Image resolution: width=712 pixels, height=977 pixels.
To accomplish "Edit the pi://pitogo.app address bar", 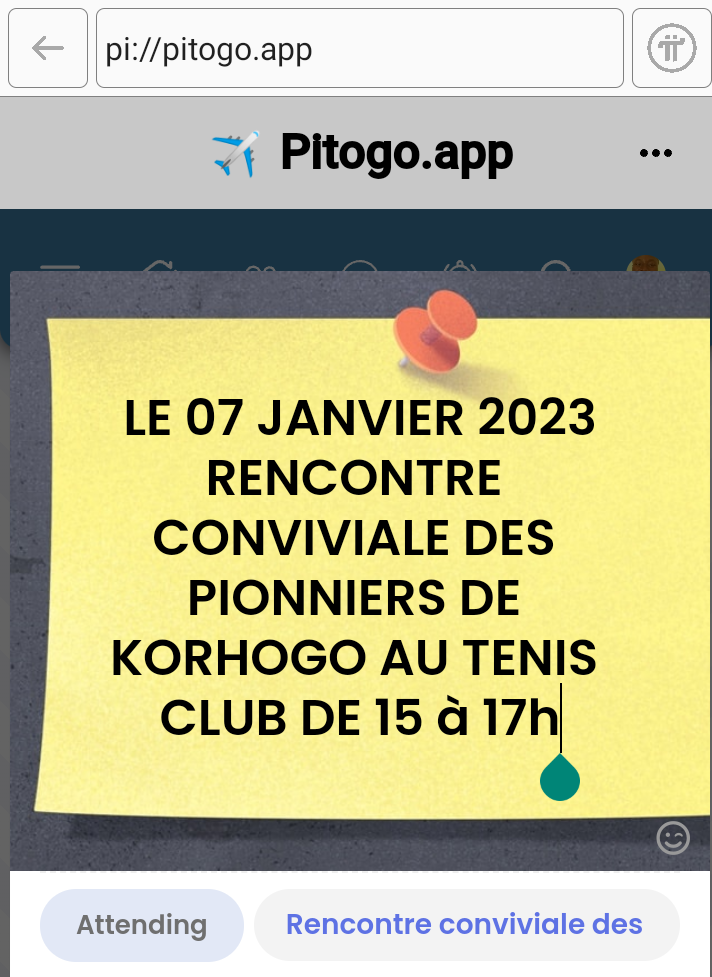I will [360, 48].
